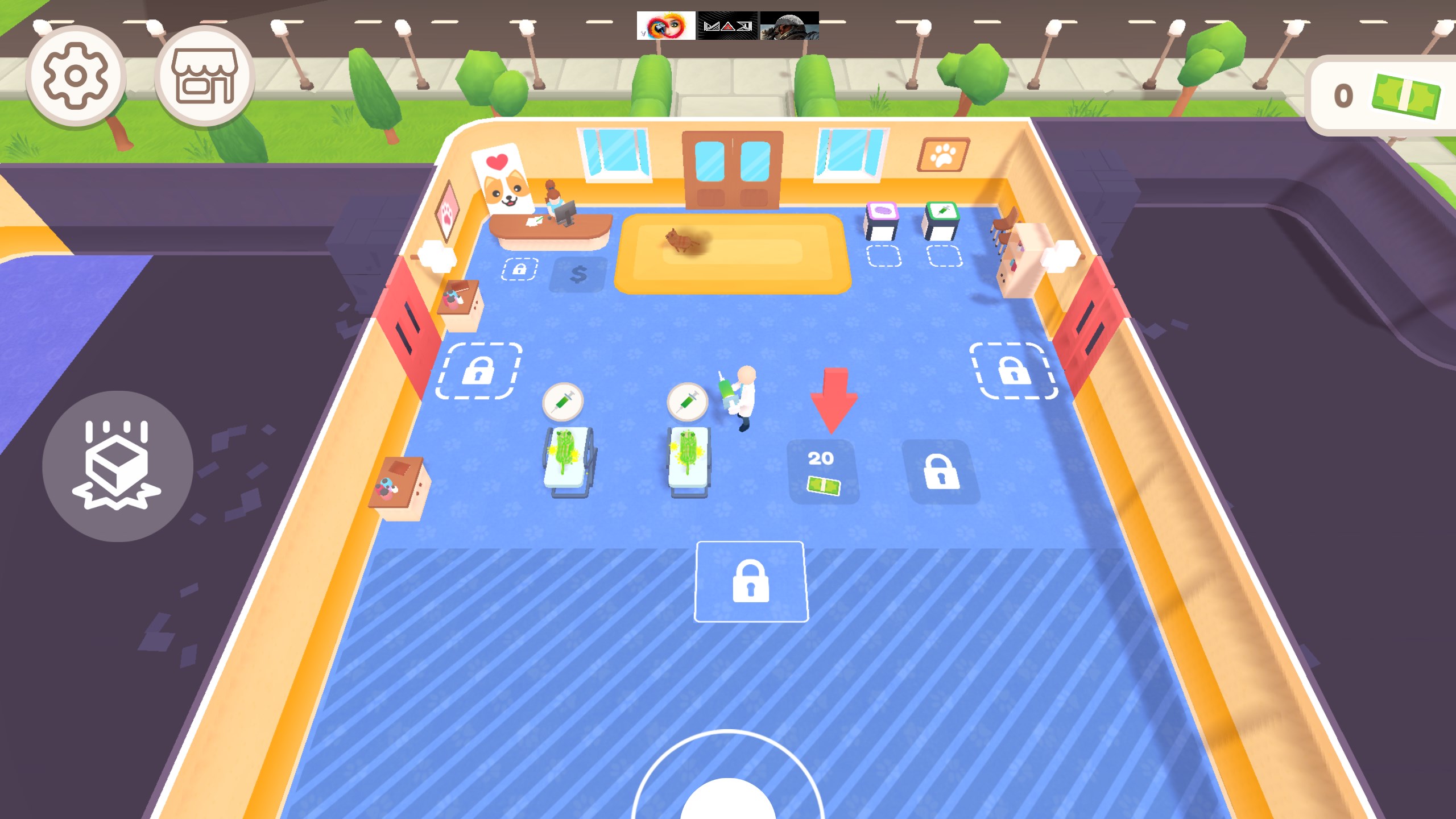Open the shop storefront button

click(x=205, y=77)
